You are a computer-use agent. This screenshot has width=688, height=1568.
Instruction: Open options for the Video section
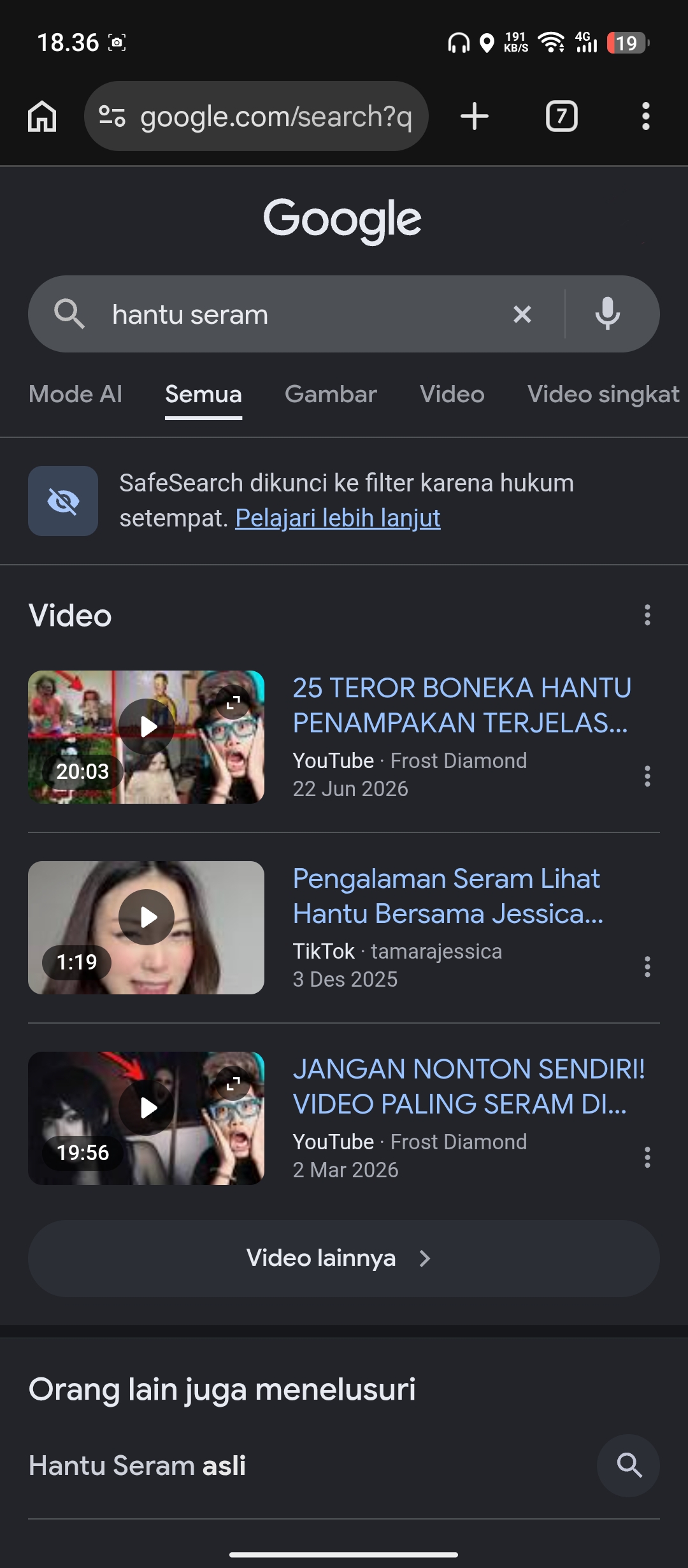point(647,615)
